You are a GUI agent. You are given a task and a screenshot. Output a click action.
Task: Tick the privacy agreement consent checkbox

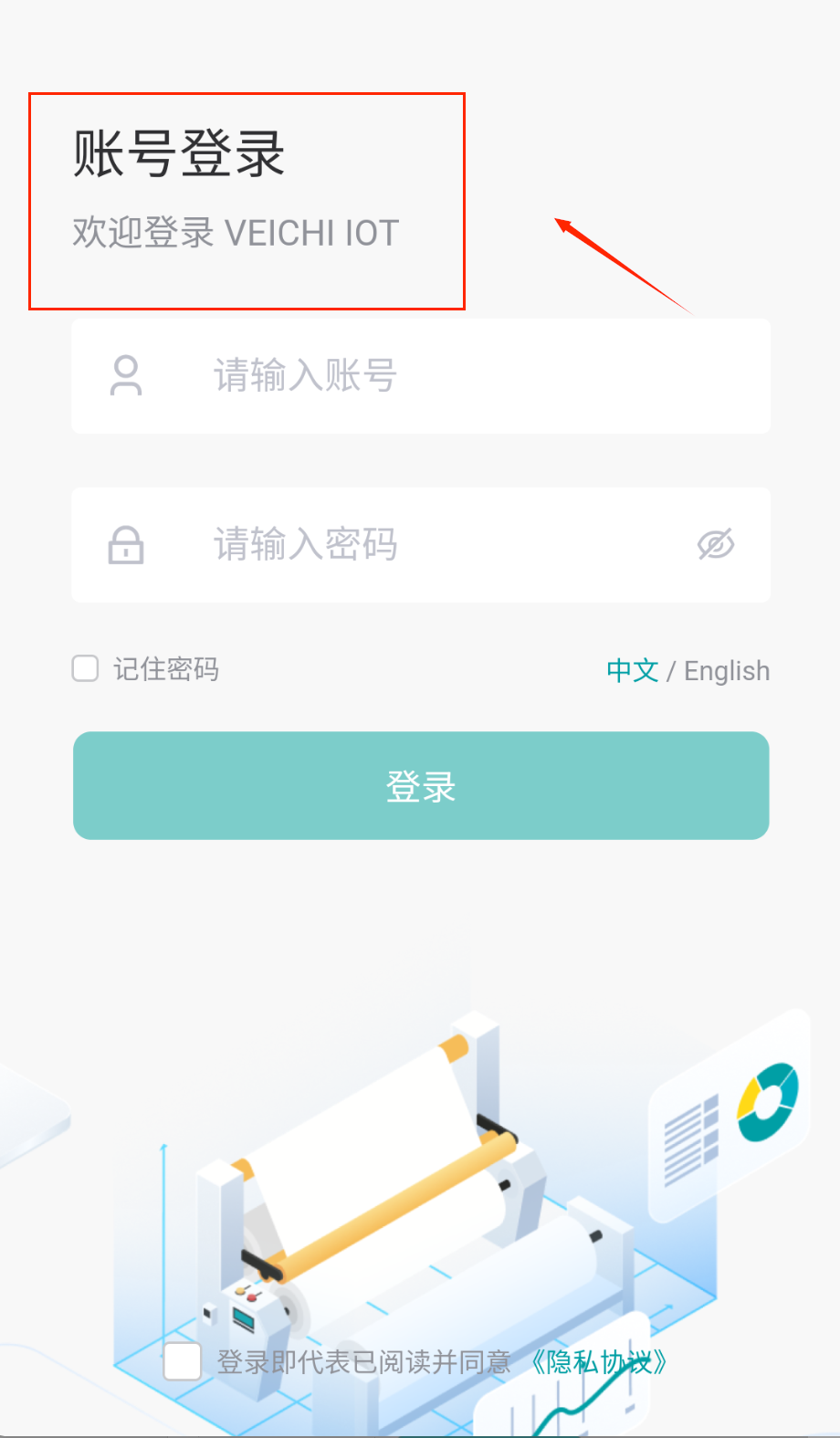[183, 1361]
